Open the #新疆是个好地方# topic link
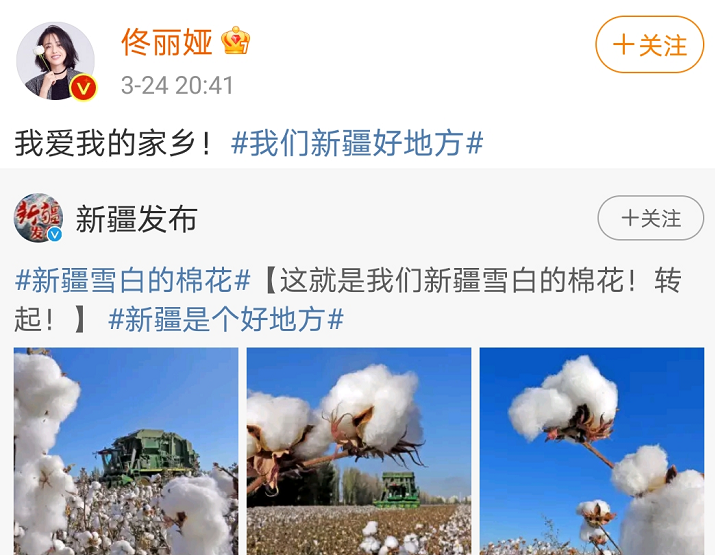The width and height of the screenshot is (715, 555). (x=226, y=319)
